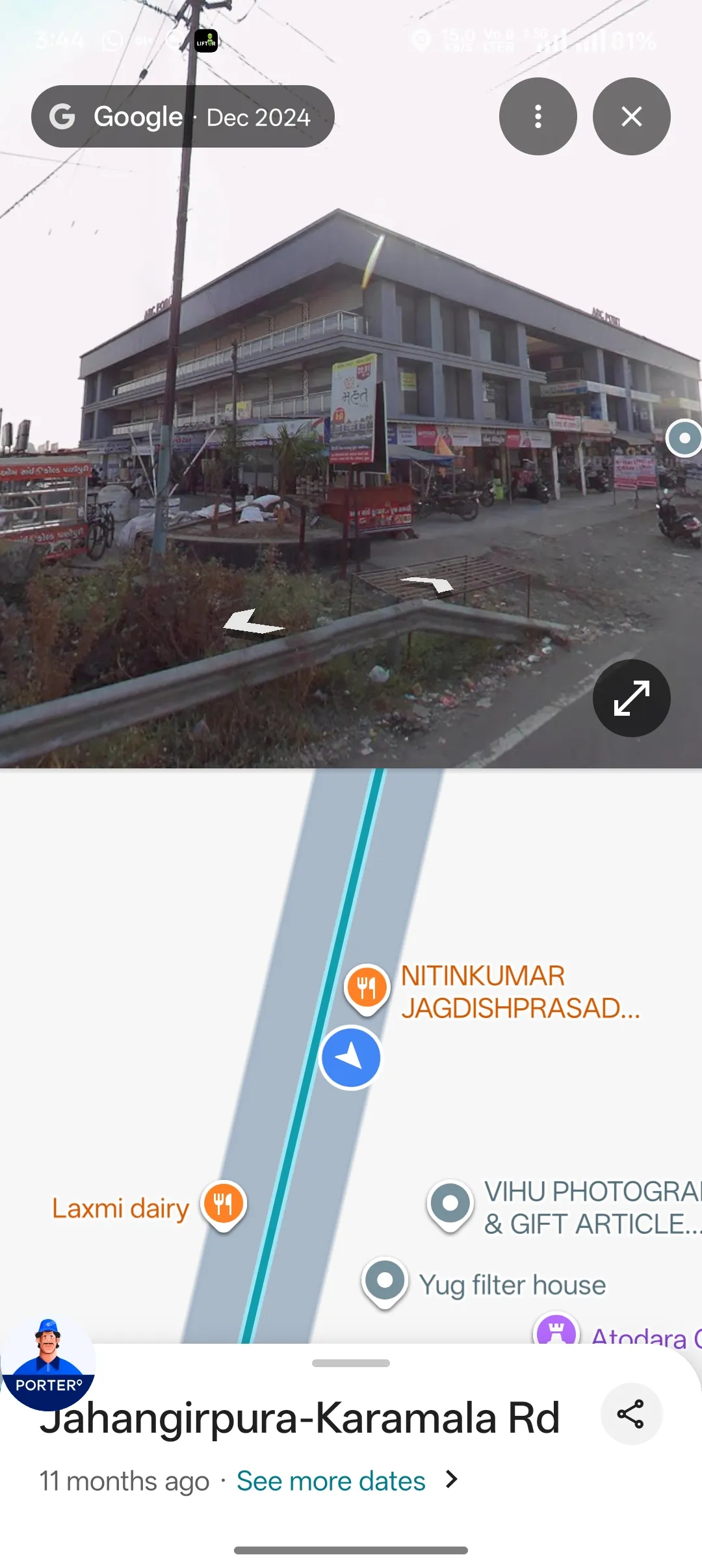Jump to the circular Street View marker
Viewport: 702px width, 1568px height.
tap(684, 438)
